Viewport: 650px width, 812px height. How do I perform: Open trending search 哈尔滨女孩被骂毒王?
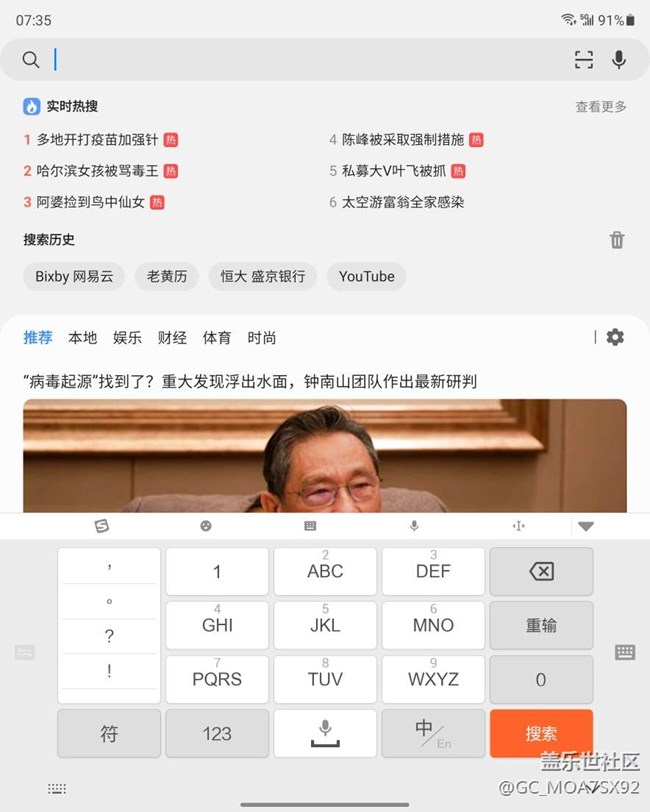click(x=92, y=171)
